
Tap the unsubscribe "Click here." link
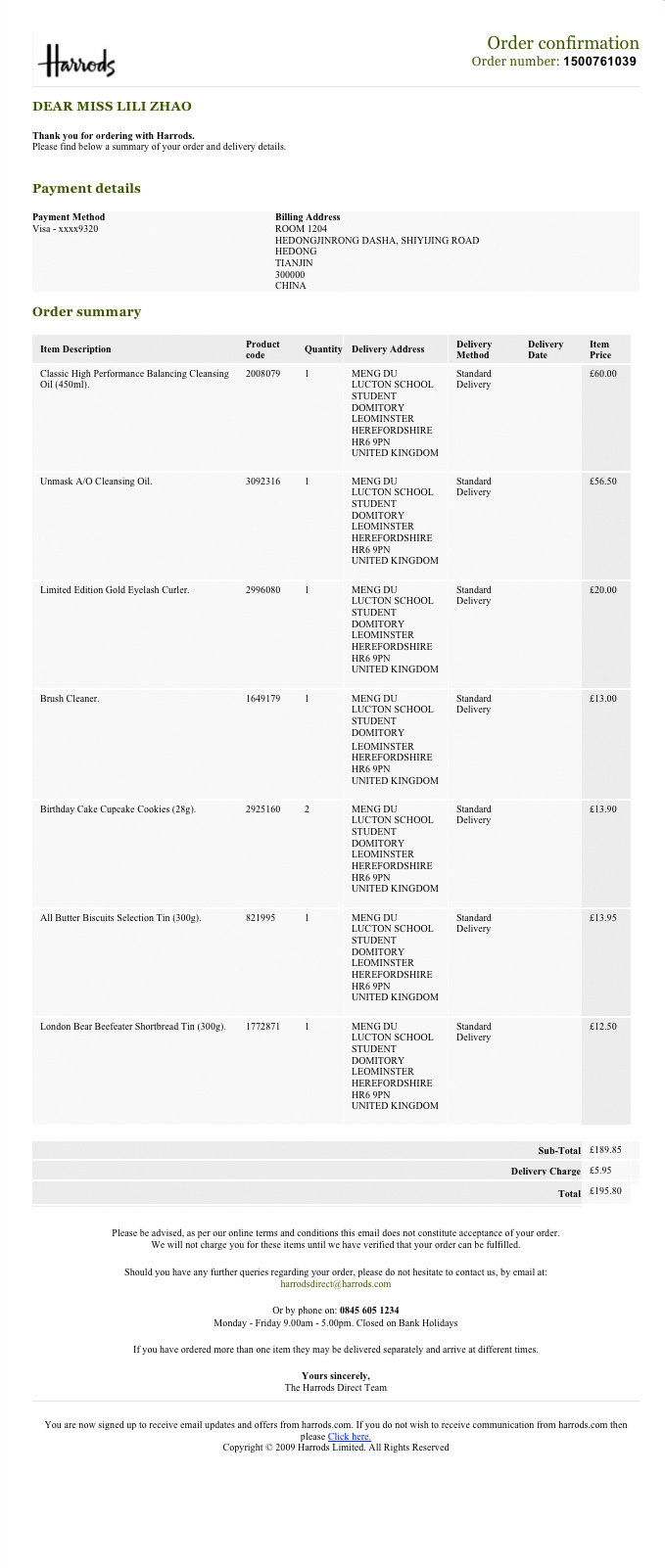click(x=349, y=1437)
